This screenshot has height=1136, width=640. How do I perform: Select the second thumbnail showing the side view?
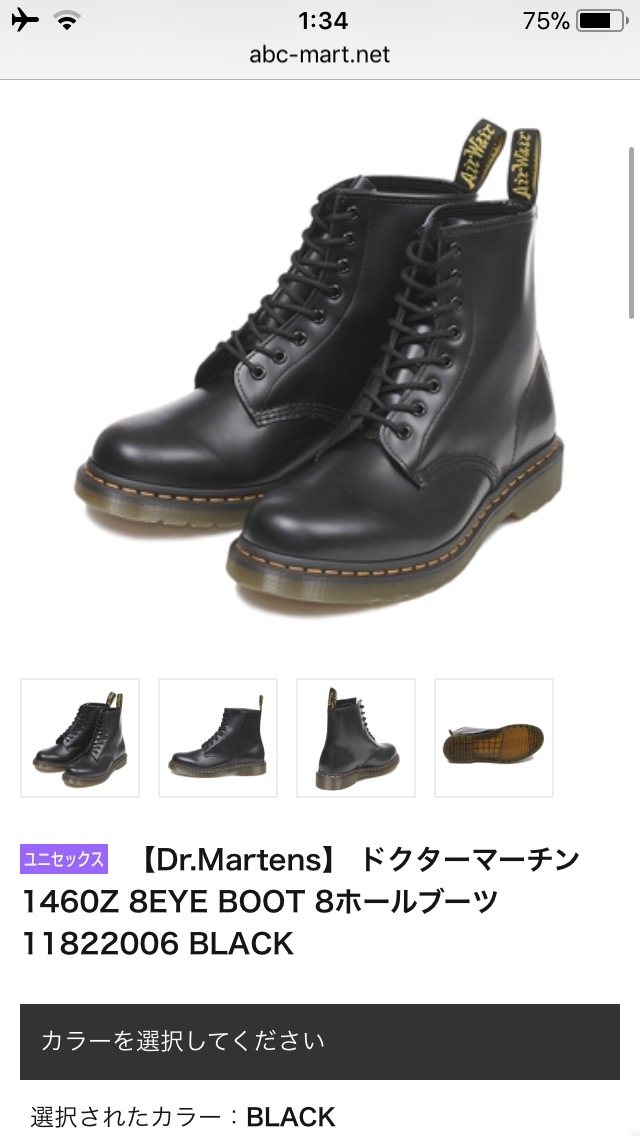click(218, 738)
